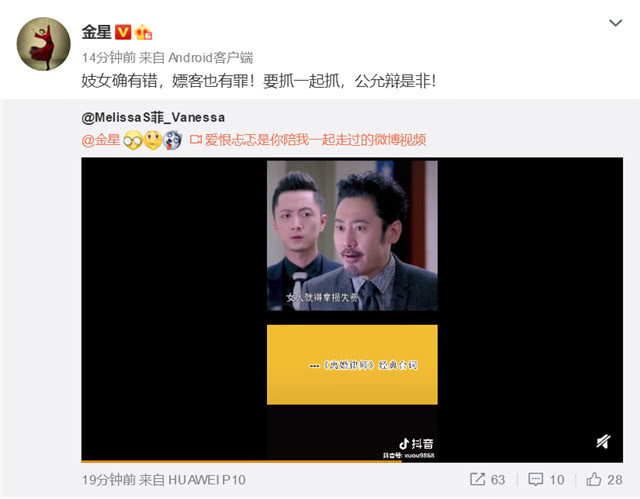Repost the original post with 63 shares
The image size is (640, 499).
(487, 479)
